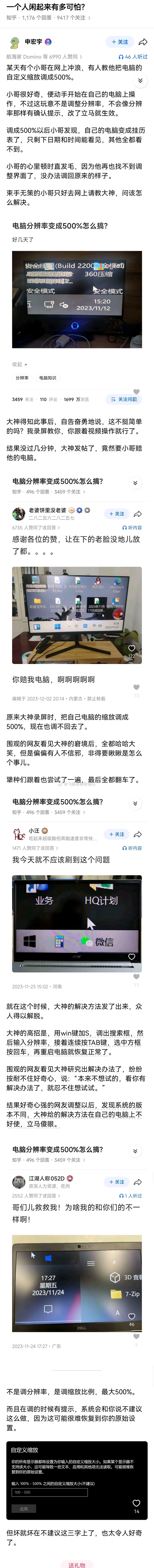This screenshot has height=1568, width=154.
Task: Expand the collapsed answer chevron under 申宏宇
Action: [x=140, y=80]
